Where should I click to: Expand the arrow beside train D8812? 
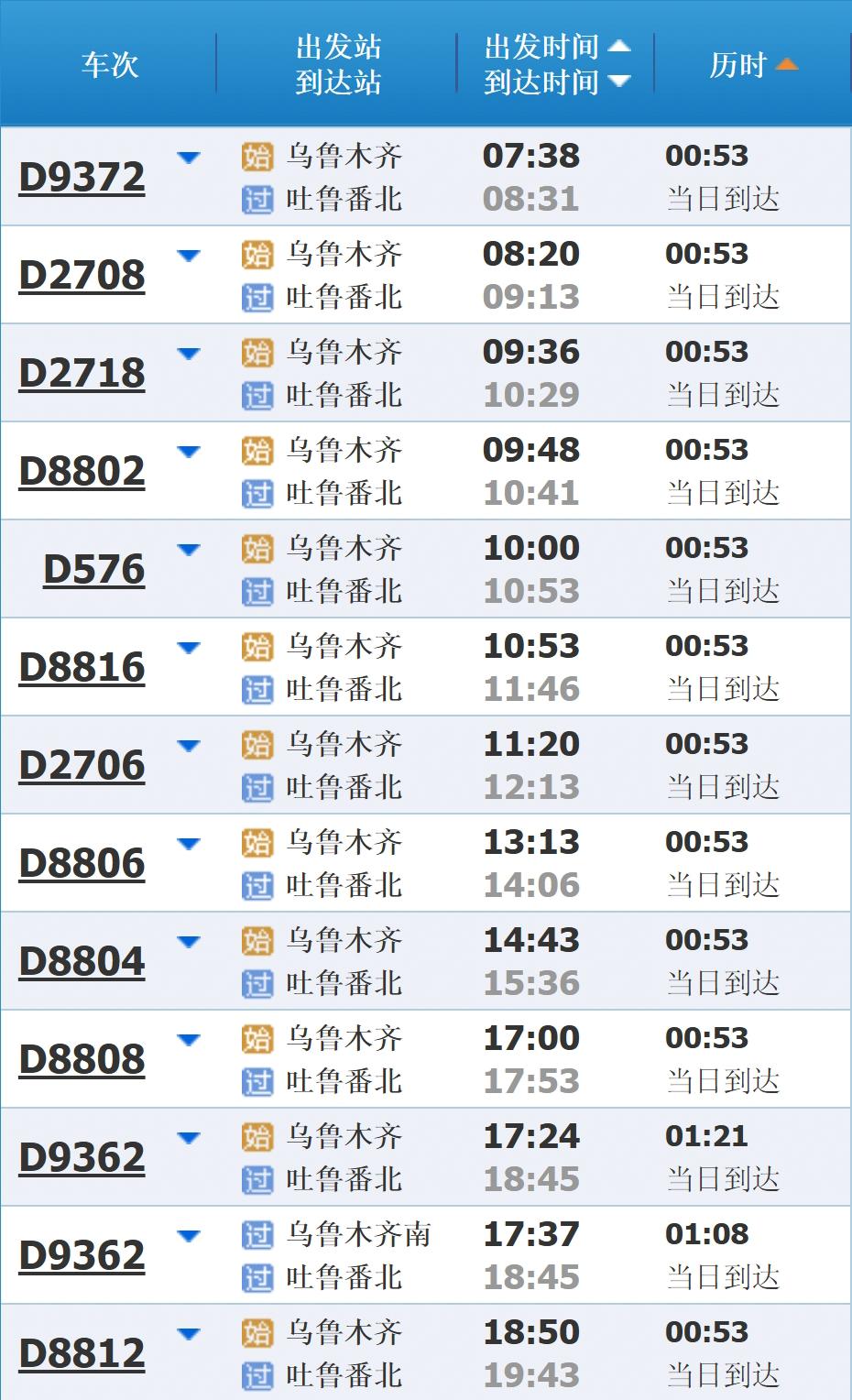click(x=189, y=1334)
